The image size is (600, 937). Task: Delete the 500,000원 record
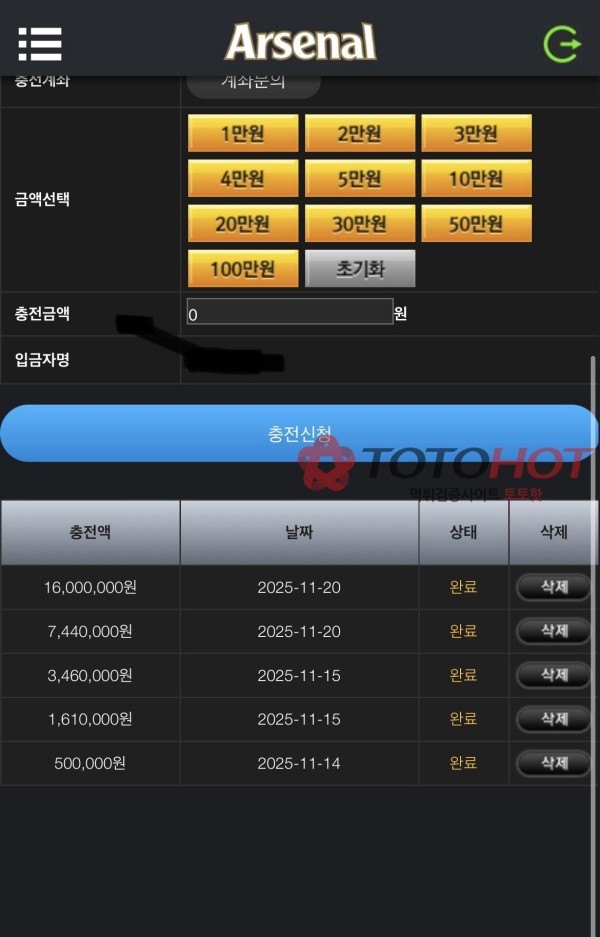click(554, 763)
